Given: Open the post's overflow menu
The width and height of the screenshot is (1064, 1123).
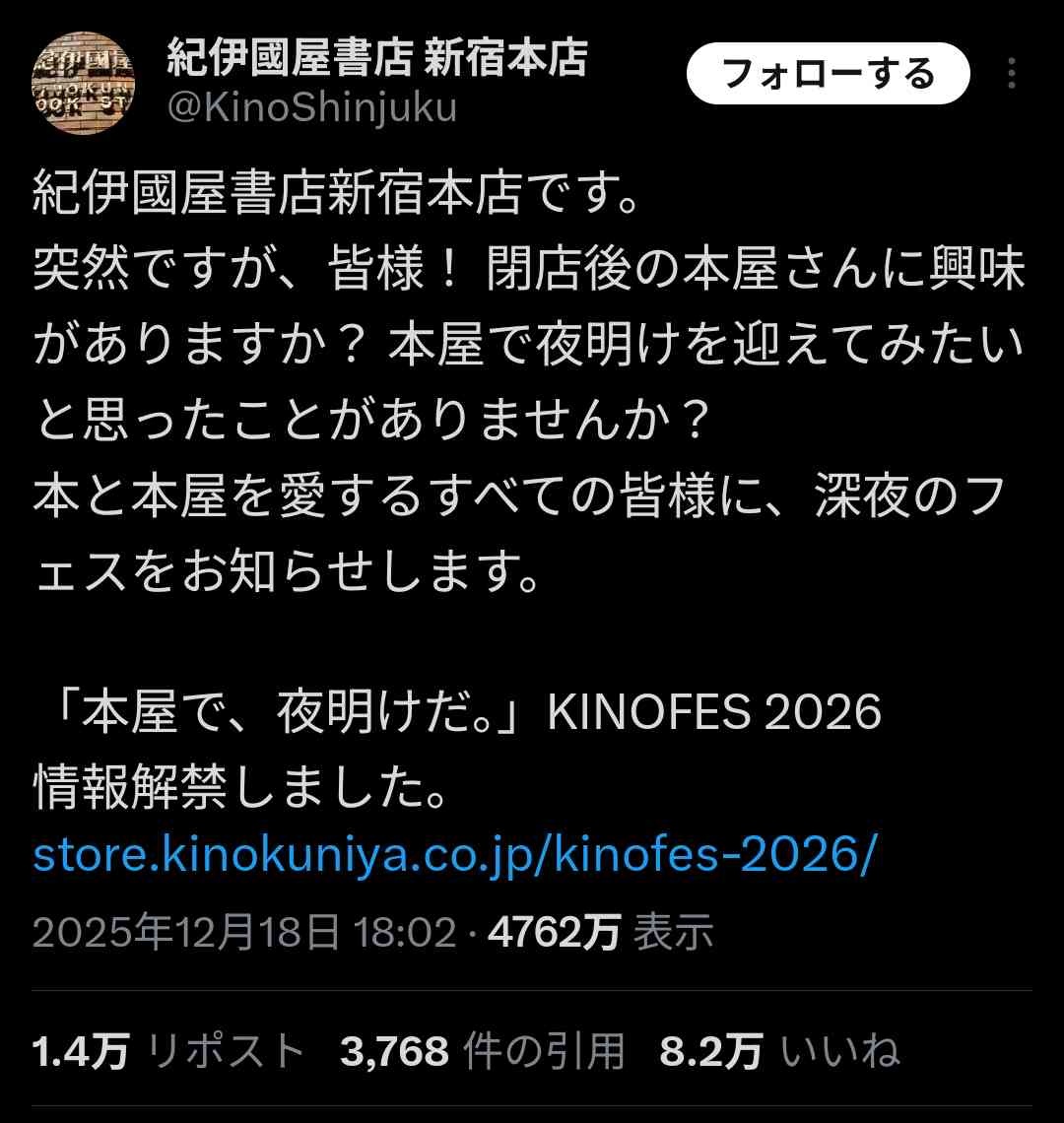Looking at the screenshot, I should tap(1011, 74).
